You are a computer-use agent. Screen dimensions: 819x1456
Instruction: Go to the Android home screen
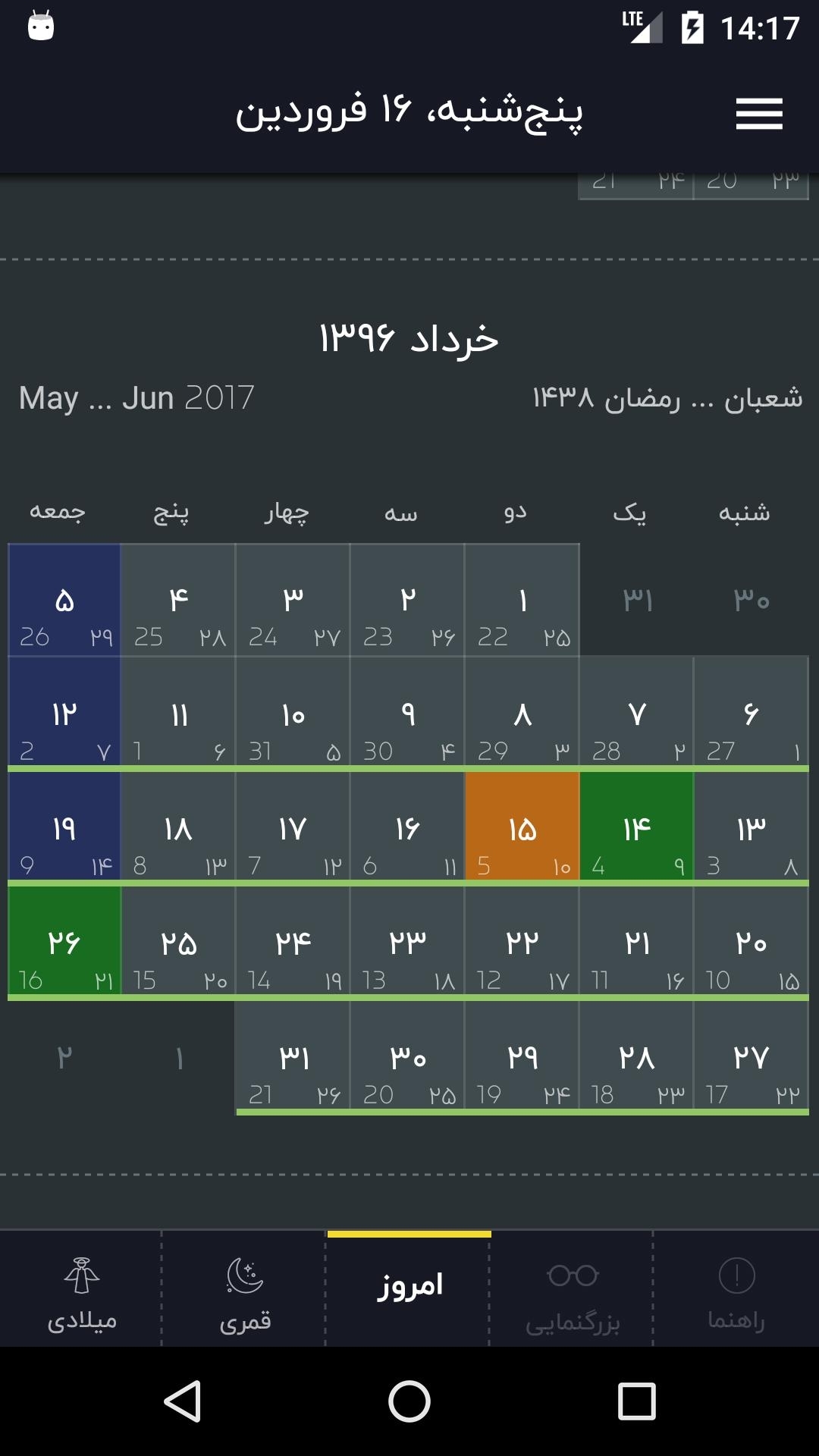click(409, 1401)
